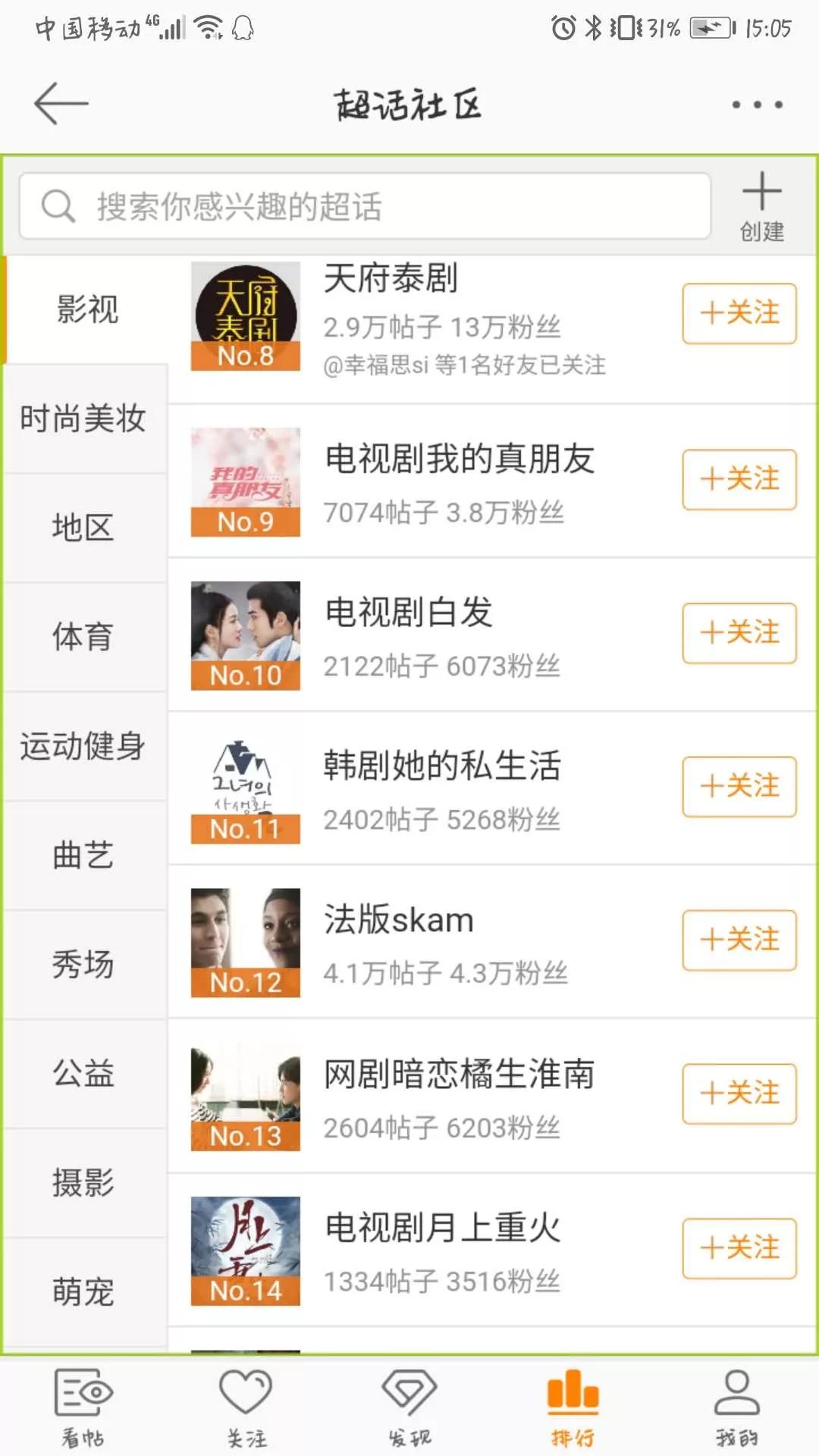Switch to the 地区 category

pos(83,528)
